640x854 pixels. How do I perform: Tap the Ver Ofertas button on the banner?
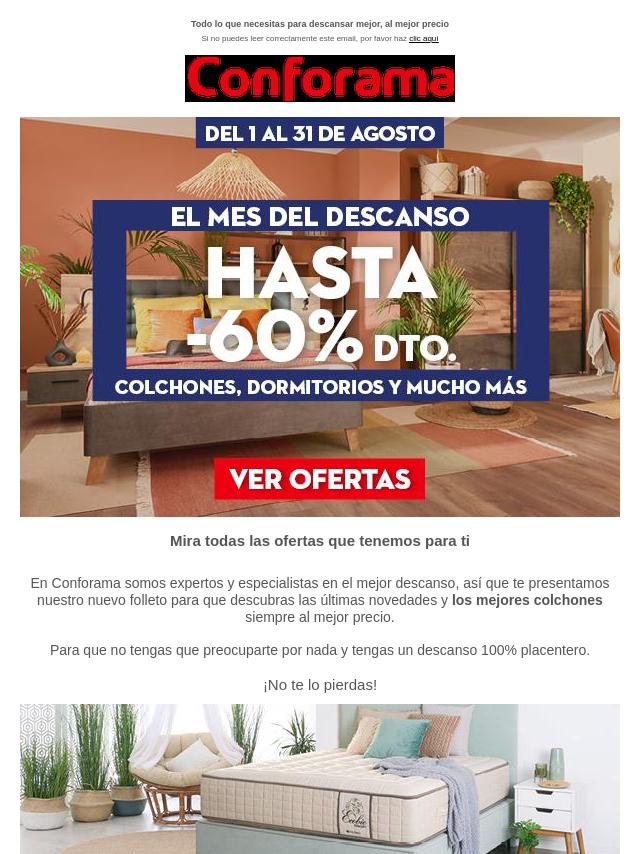[x=320, y=479]
